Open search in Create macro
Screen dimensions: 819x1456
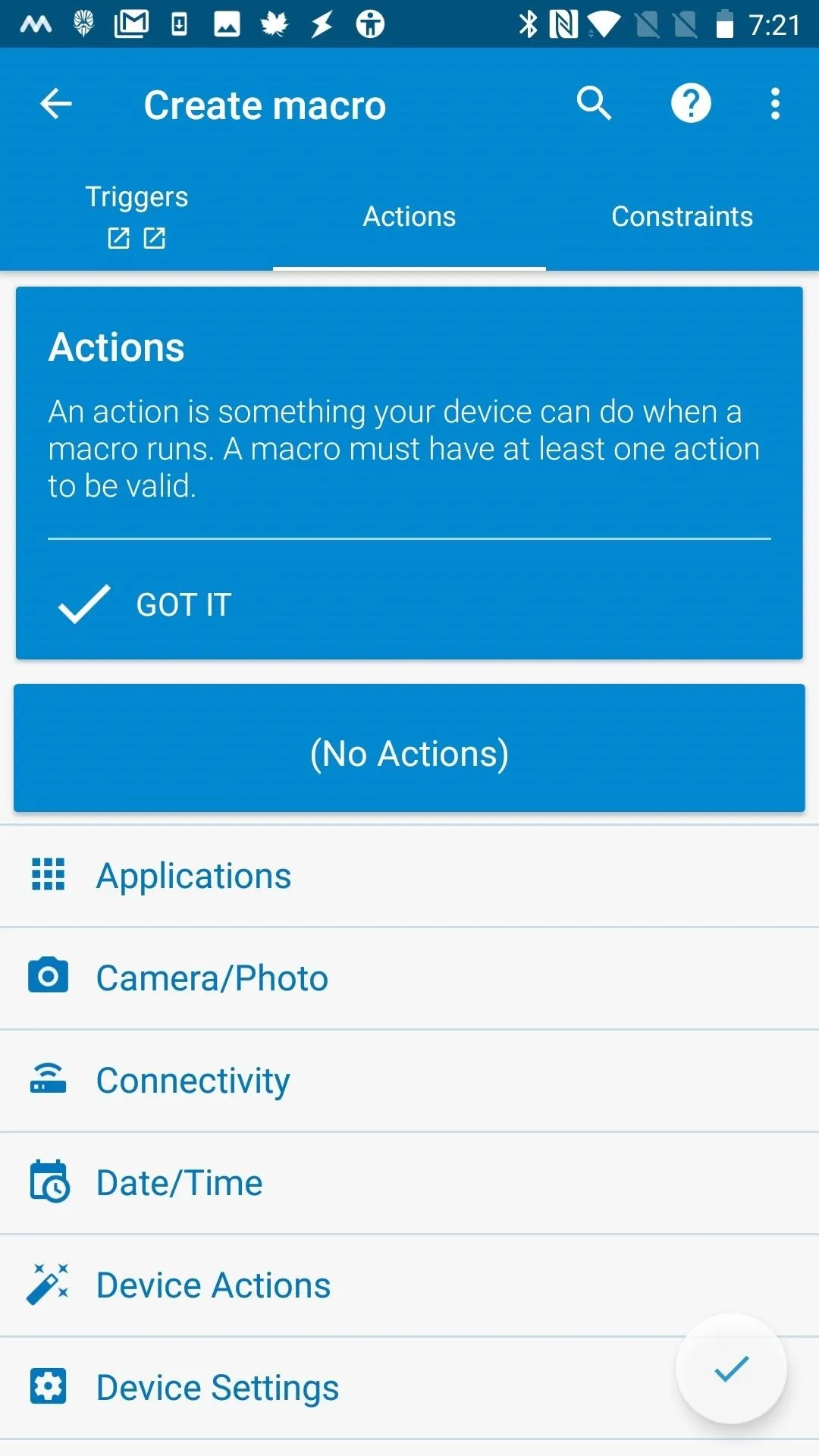pos(594,103)
